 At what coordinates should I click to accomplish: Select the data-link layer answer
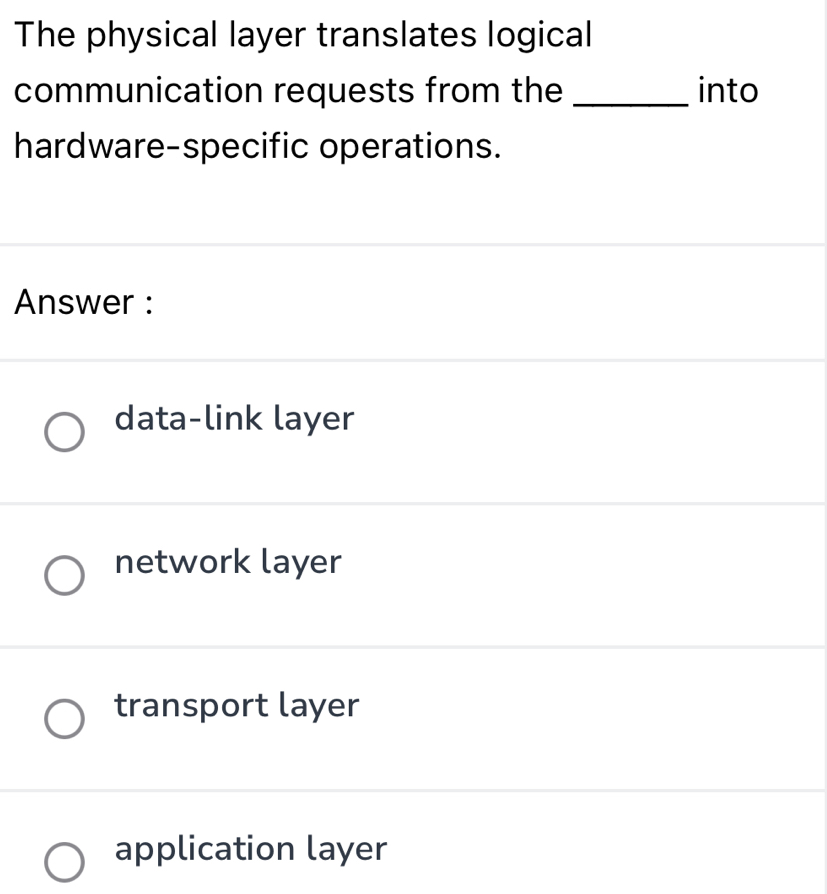pyautogui.click(x=65, y=433)
